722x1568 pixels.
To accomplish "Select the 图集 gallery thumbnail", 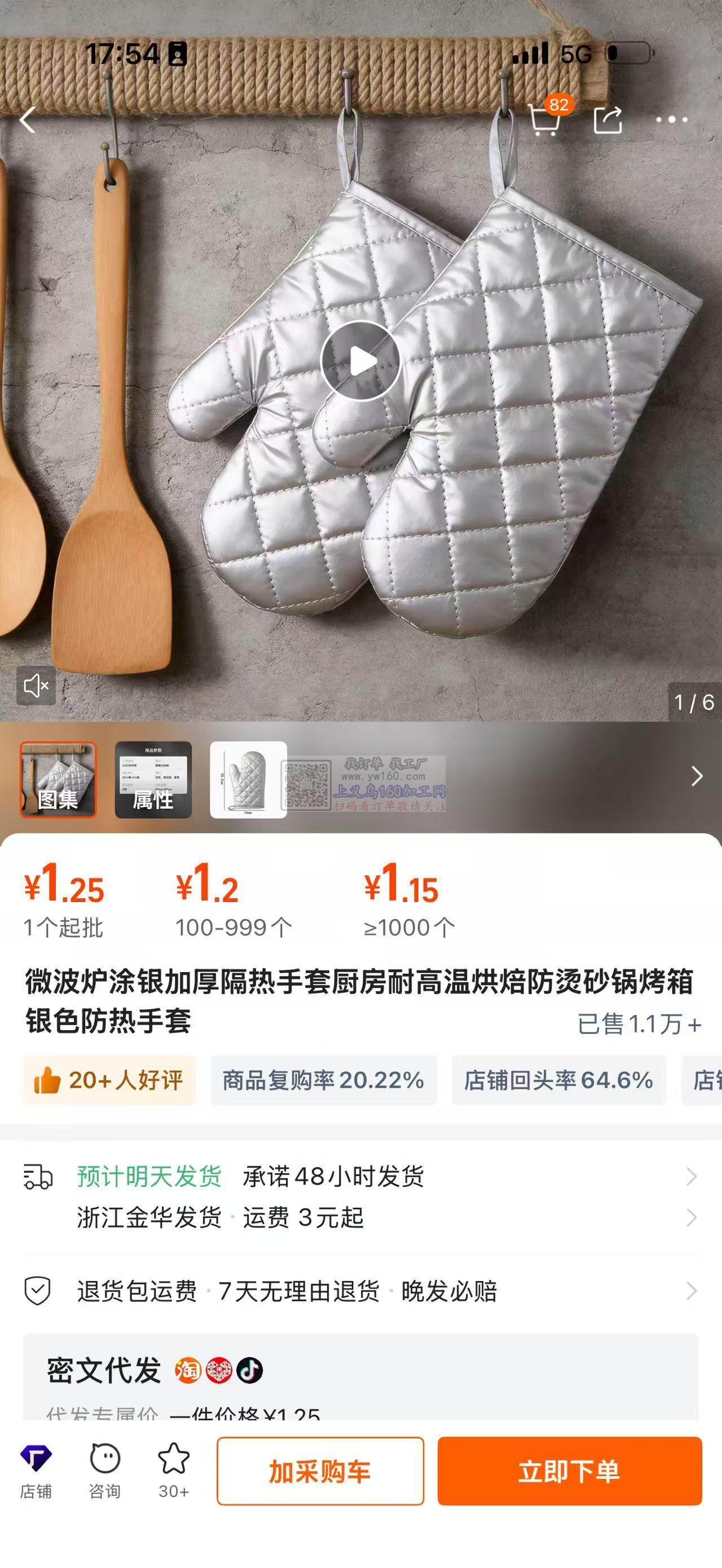I will click(58, 779).
